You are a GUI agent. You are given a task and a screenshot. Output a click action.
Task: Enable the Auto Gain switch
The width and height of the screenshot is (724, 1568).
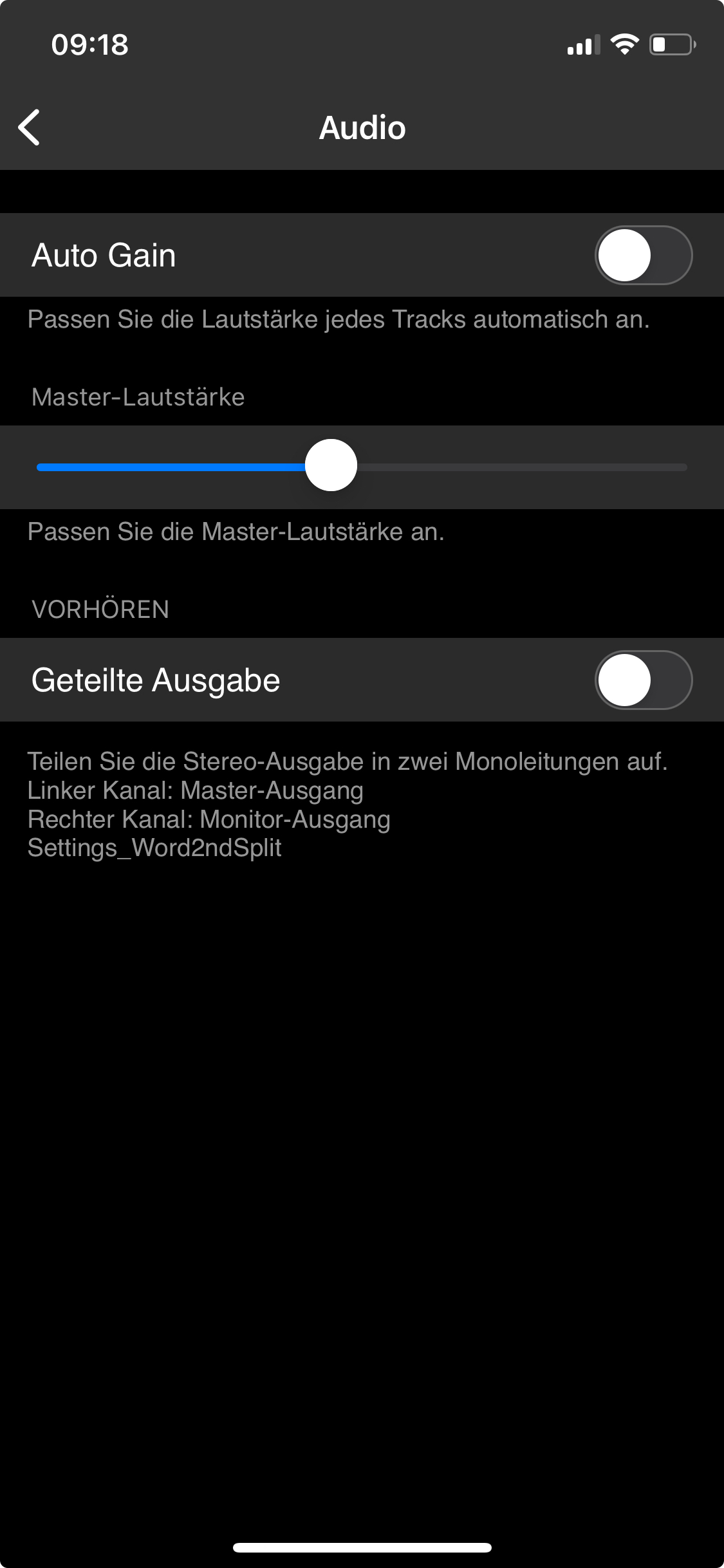click(642, 255)
